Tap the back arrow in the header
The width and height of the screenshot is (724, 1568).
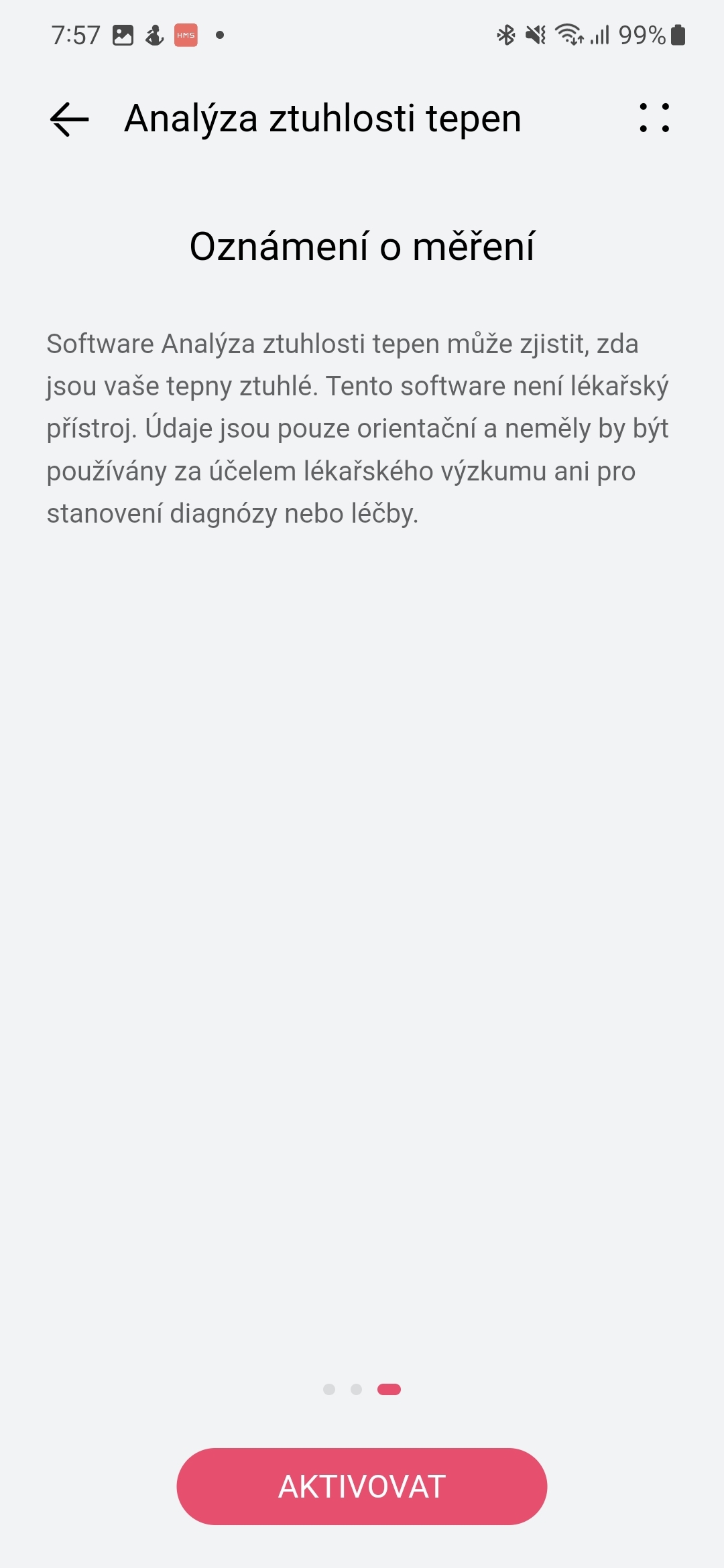coord(69,119)
